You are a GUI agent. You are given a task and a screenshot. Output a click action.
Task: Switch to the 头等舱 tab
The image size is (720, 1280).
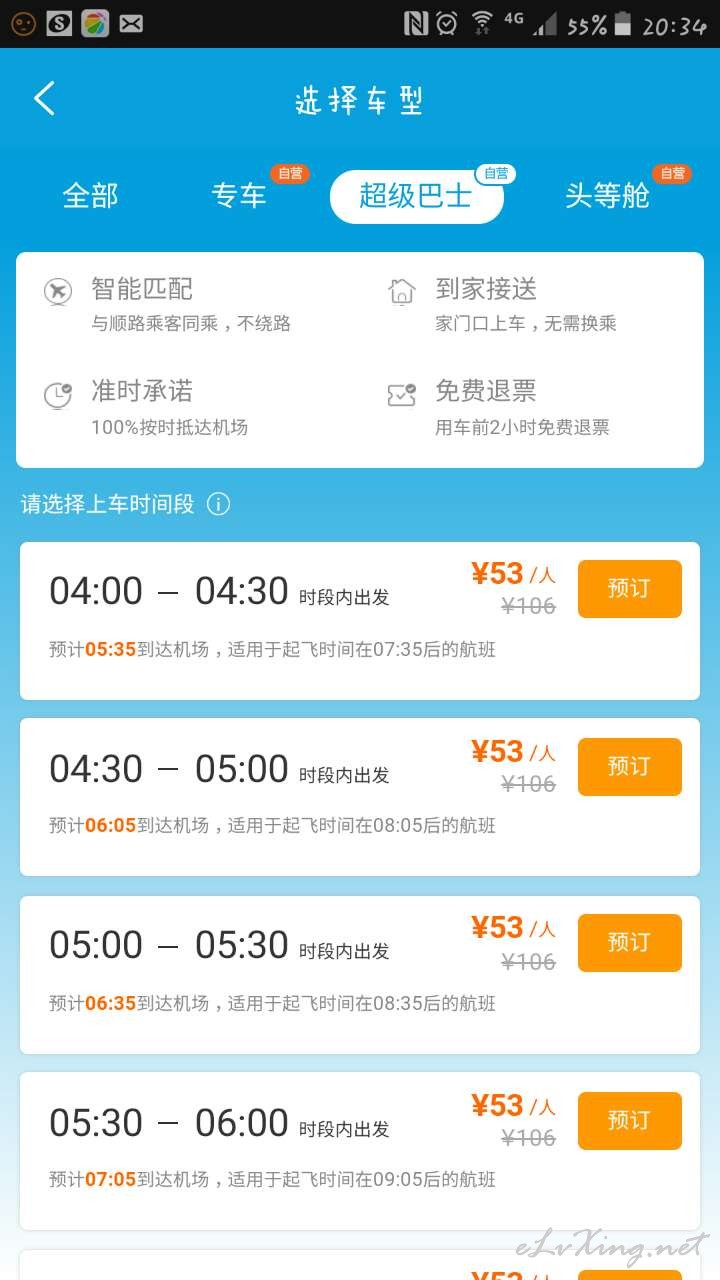(x=607, y=195)
